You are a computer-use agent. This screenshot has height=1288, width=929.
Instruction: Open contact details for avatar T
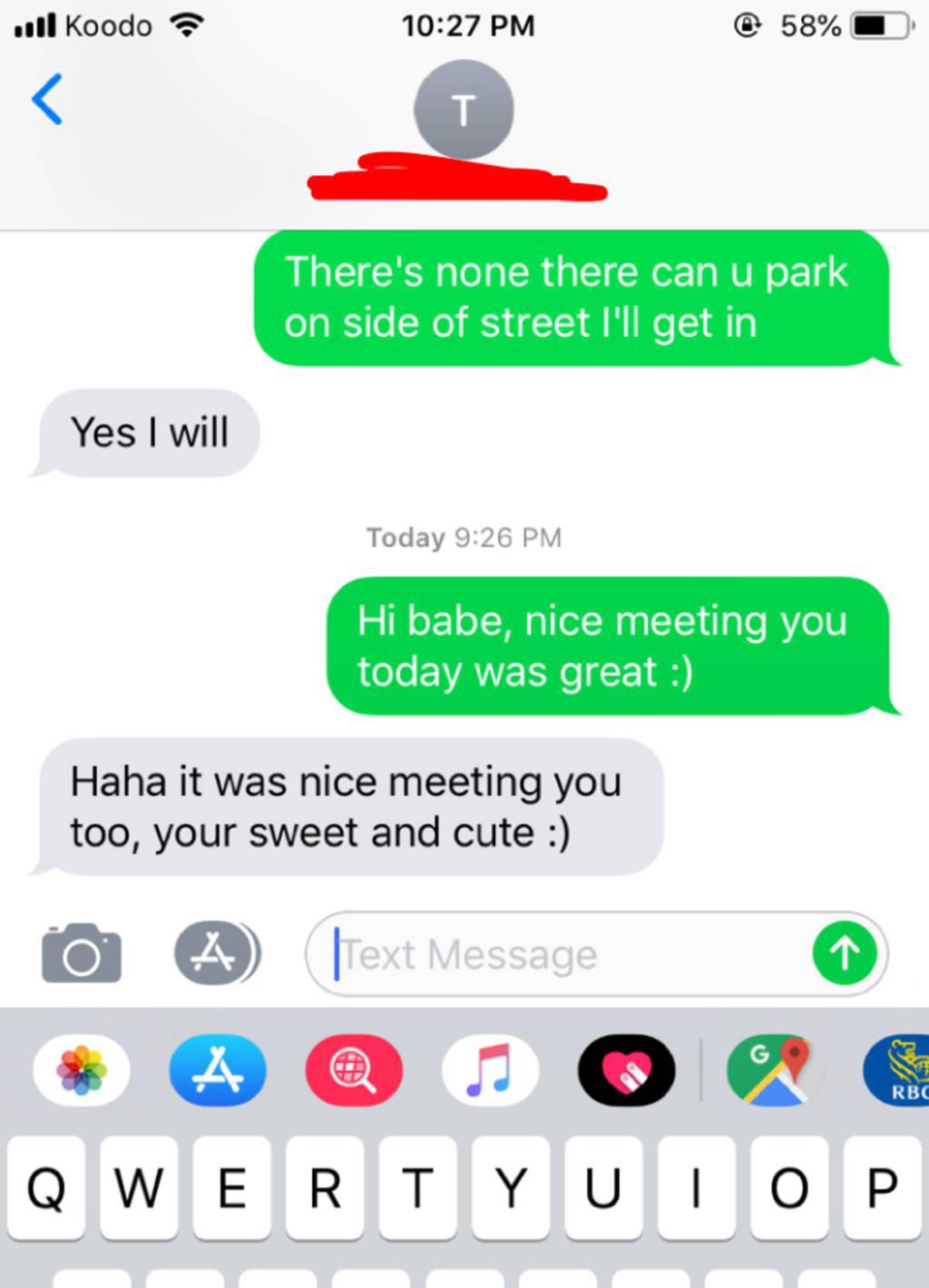tap(464, 110)
